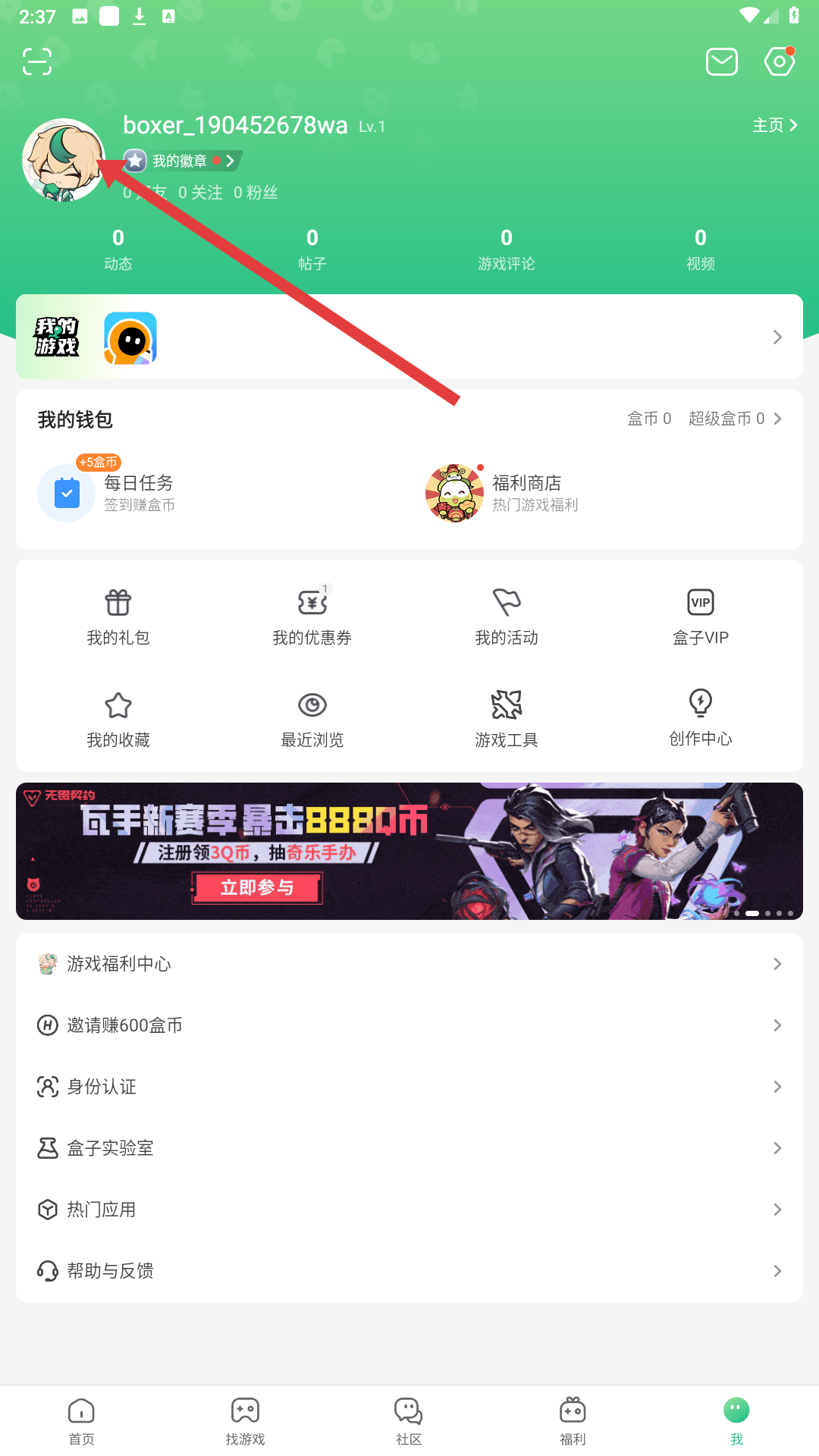Image resolution: width=819 pixels, height=1456 pixels.
Task: Open 帮助与反馈 help and feedback
Action: 409,1271
